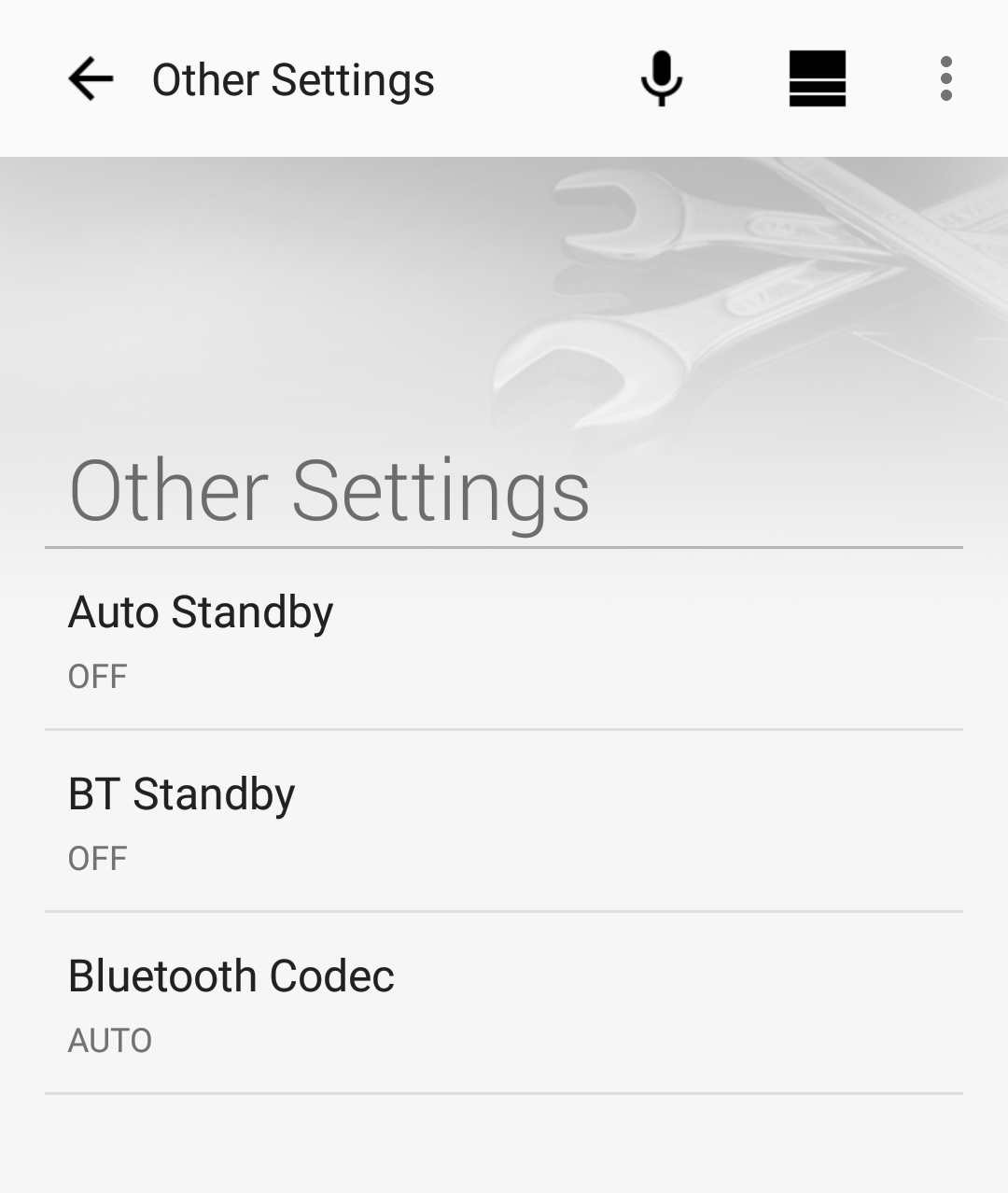
Task: Expand options via the overflow menu
Action: [x=945, y=79]
